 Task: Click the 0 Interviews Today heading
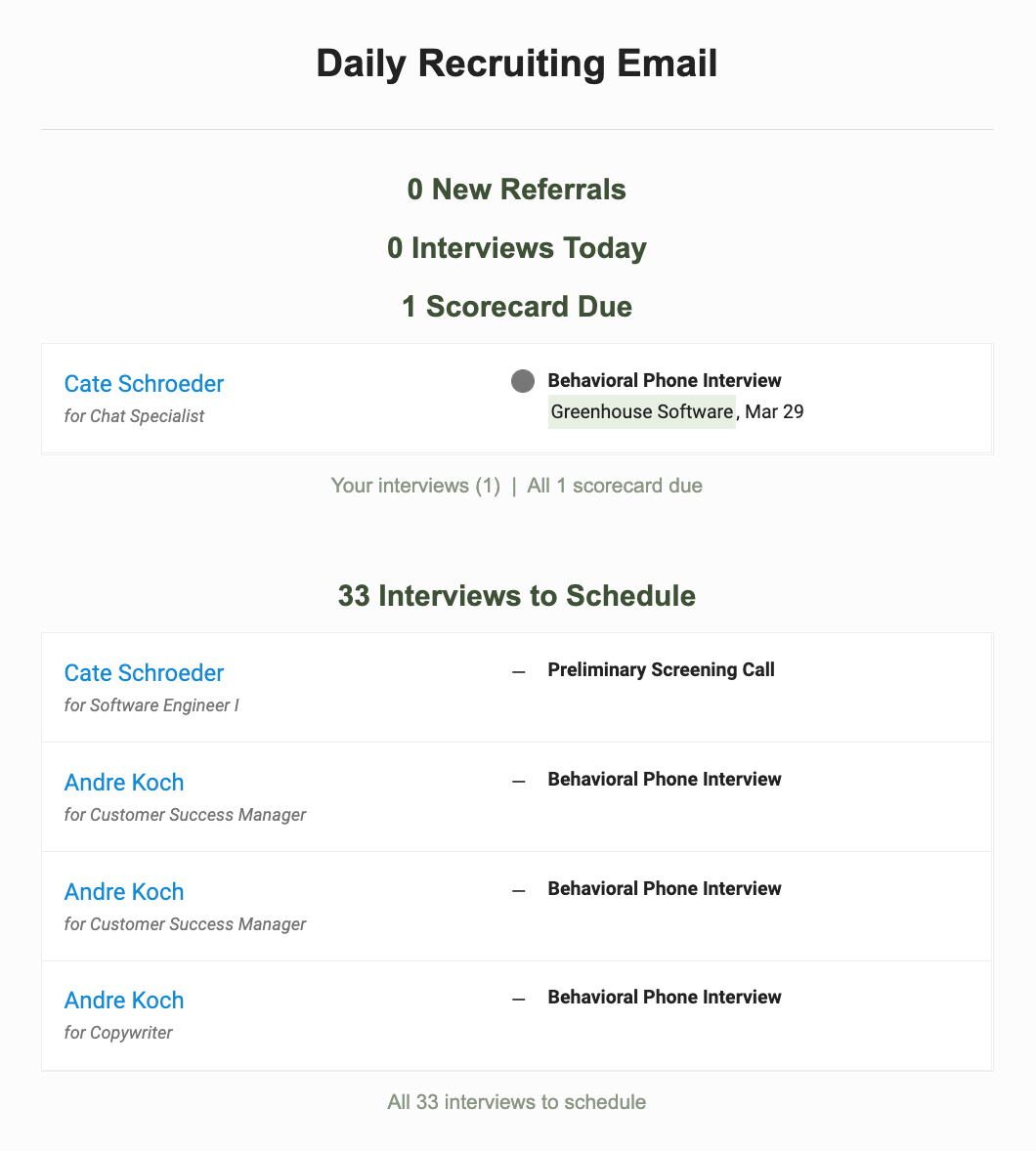(x=517, y=248)
